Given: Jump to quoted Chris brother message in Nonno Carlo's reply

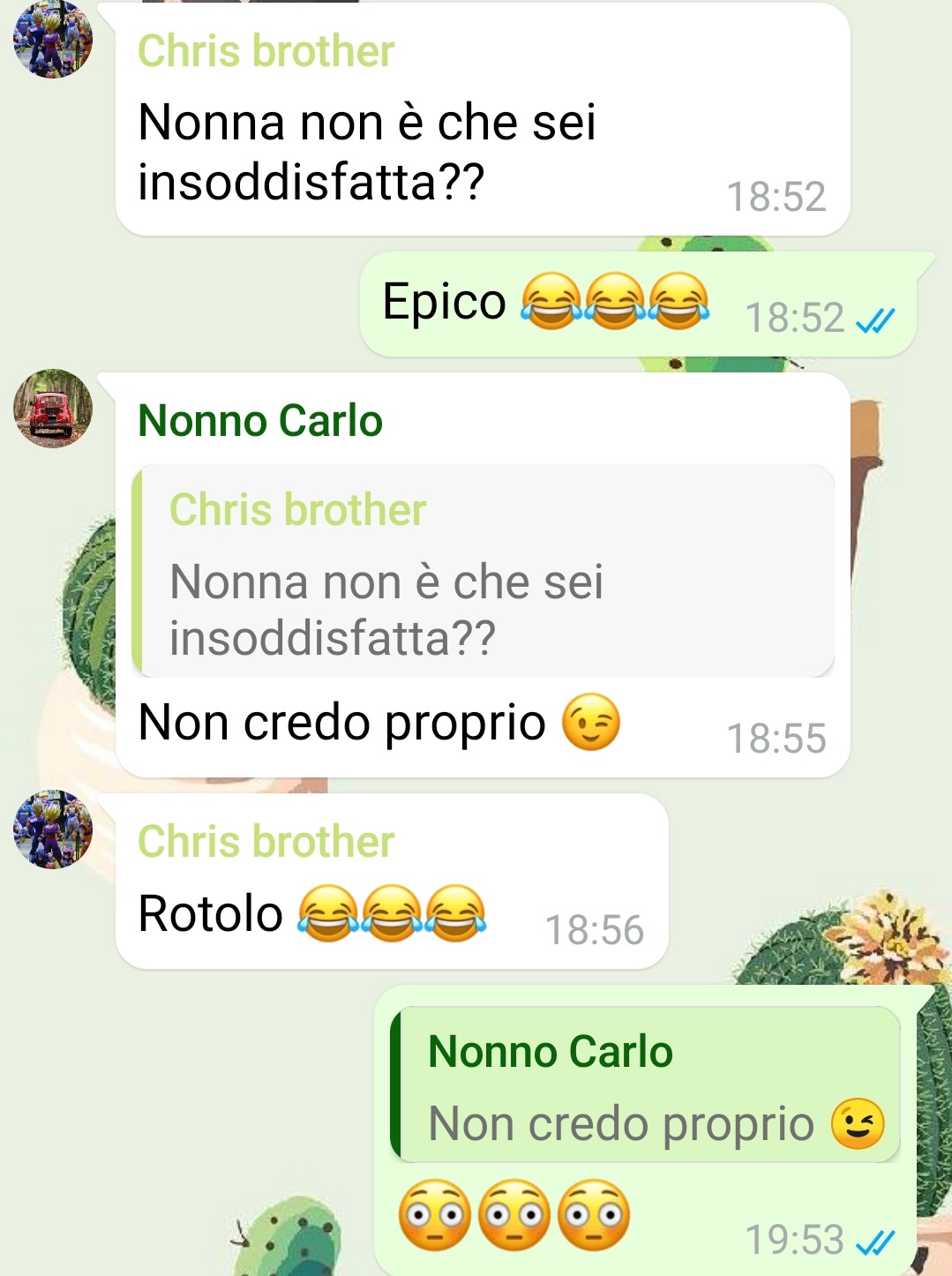Looking at the screenshot, I should click(483, 572).
